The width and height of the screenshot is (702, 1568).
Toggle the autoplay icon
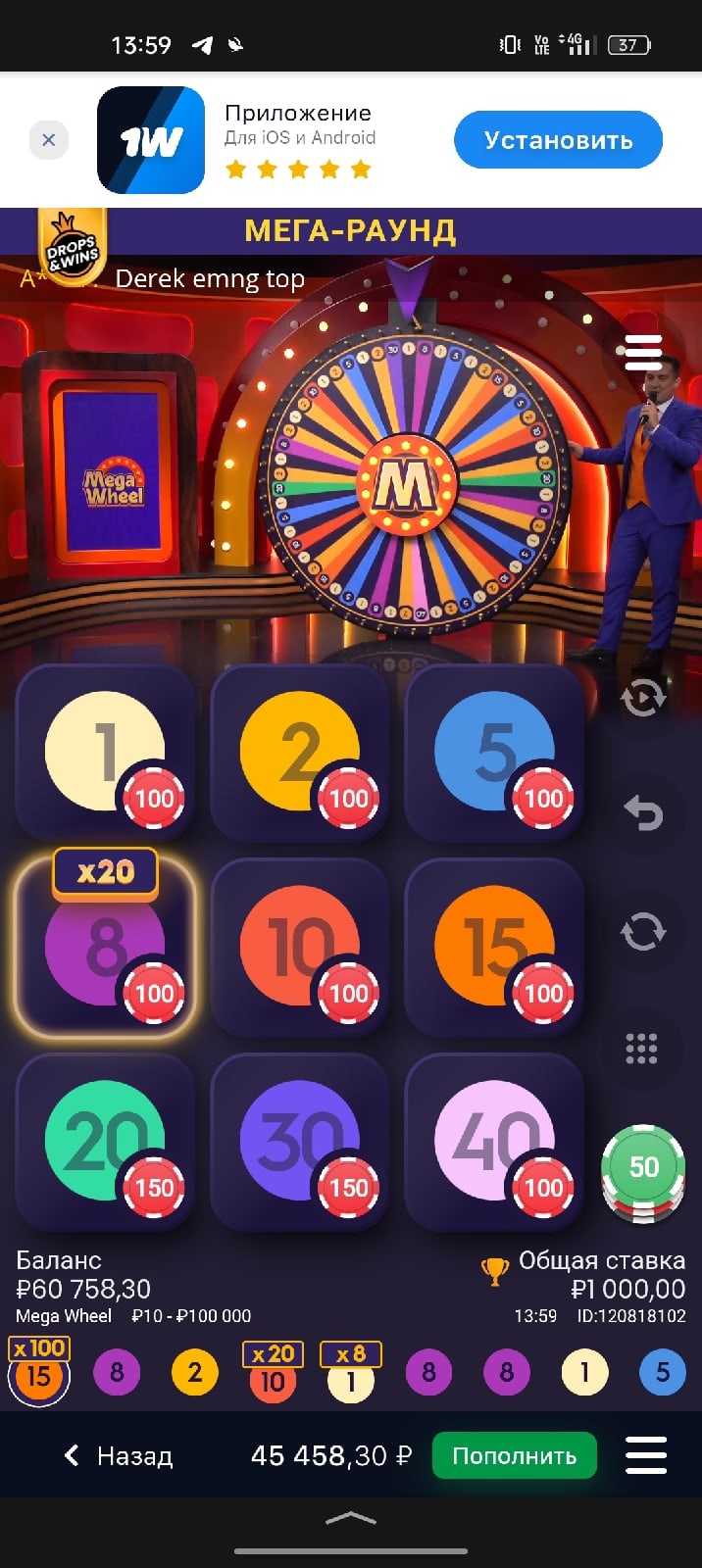click(643, 698)
